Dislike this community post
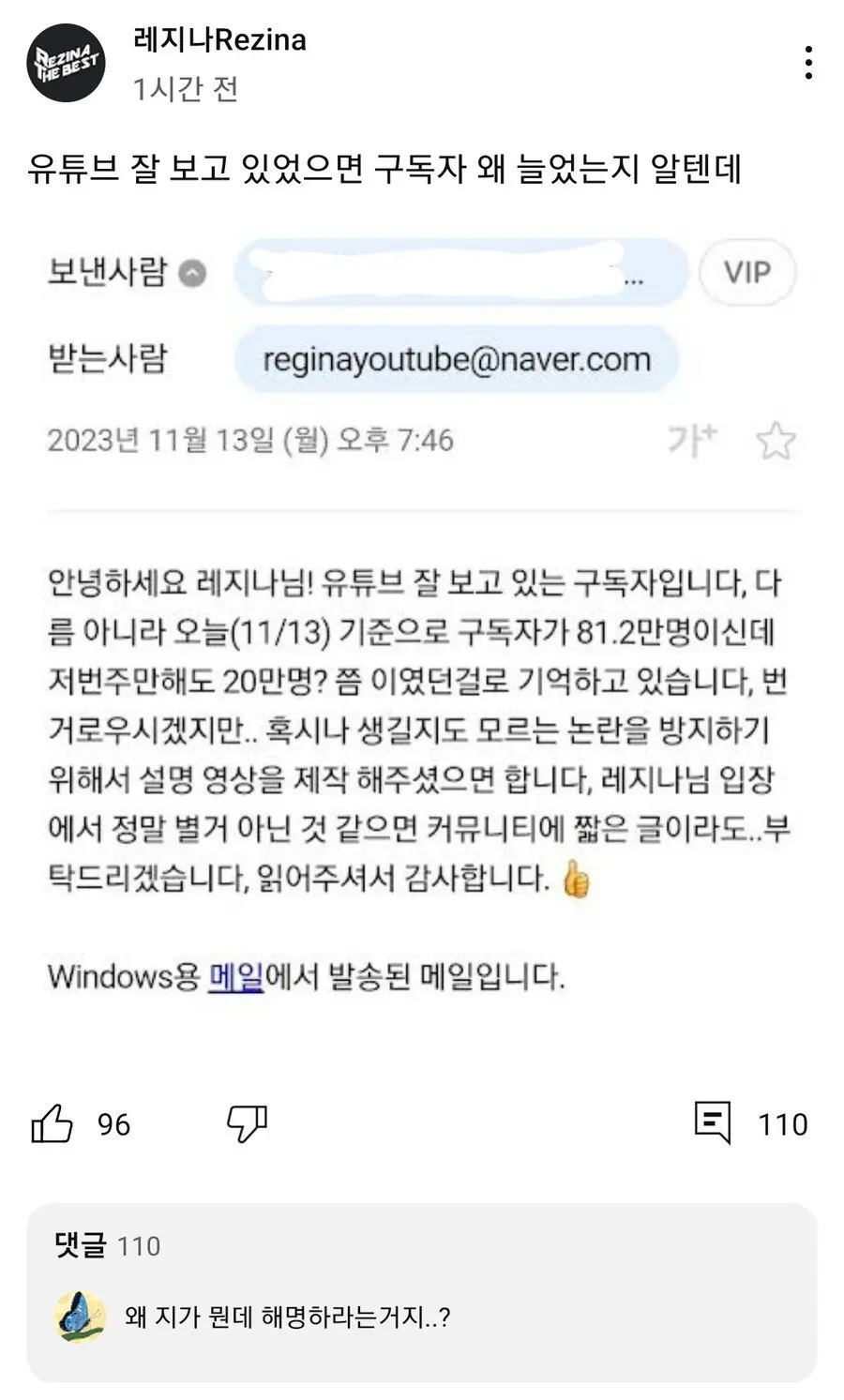This screenshot has width=844, height=1400. pyautogui.click(x=248, y=1122)
